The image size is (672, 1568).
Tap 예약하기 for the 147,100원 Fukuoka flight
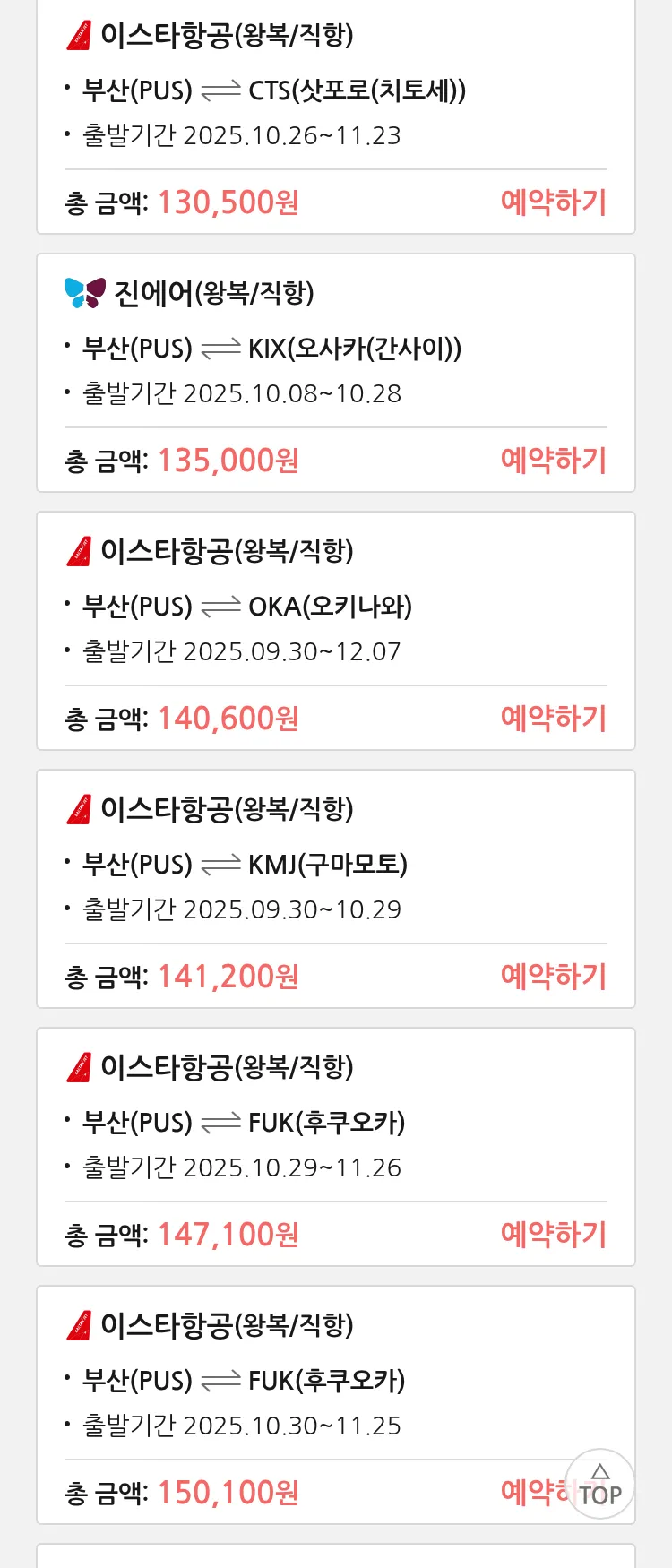pos(553,1235)
